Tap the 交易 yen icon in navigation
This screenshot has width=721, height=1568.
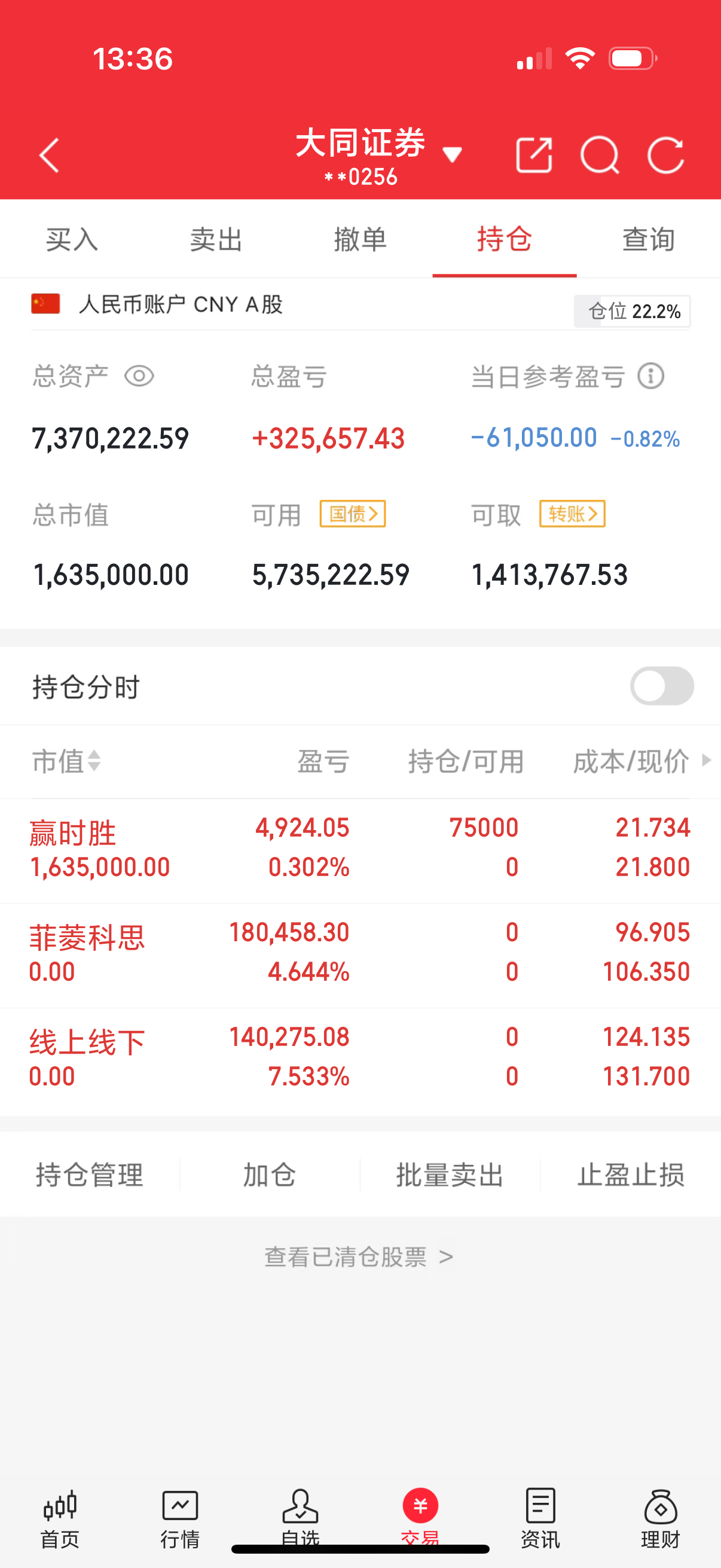click(x=420, y=1503)
